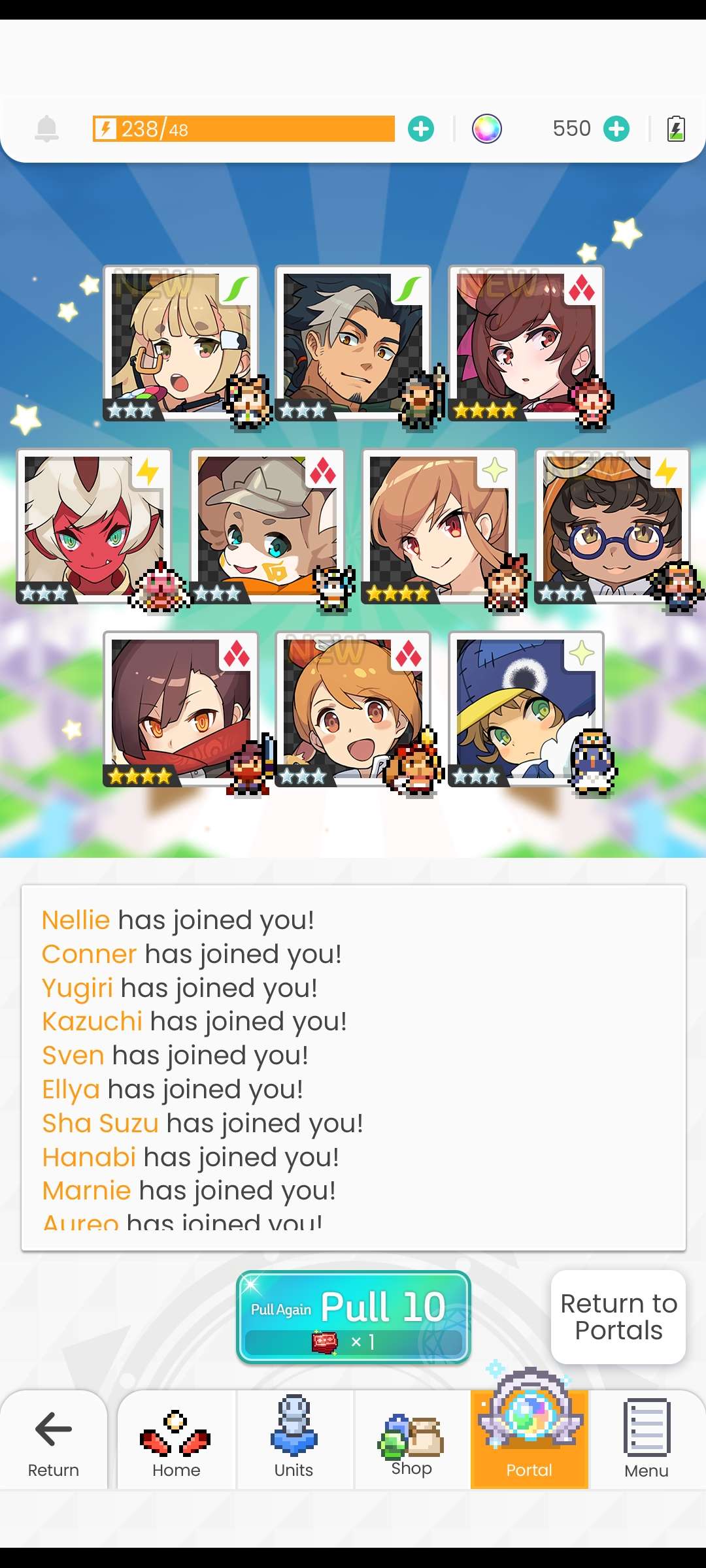The image size is (706, 1568).
Task: Tap the prism currency orb icon
Action: click(x=487, y=128)
